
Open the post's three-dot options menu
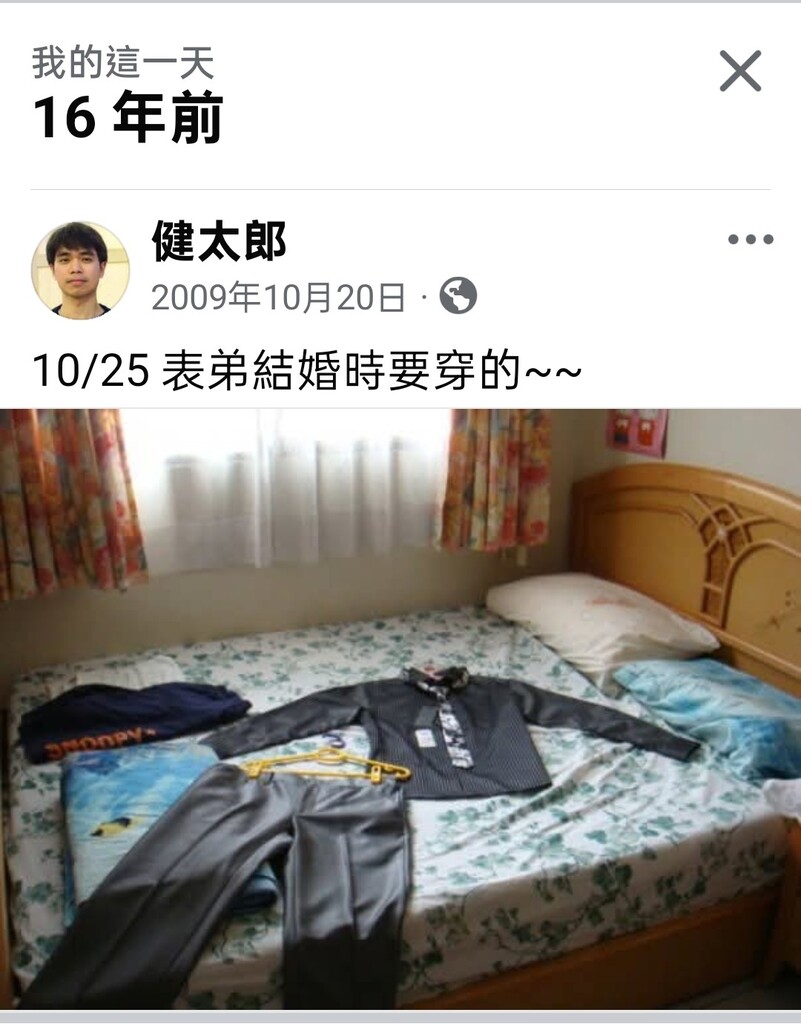[x=750, y=239]
